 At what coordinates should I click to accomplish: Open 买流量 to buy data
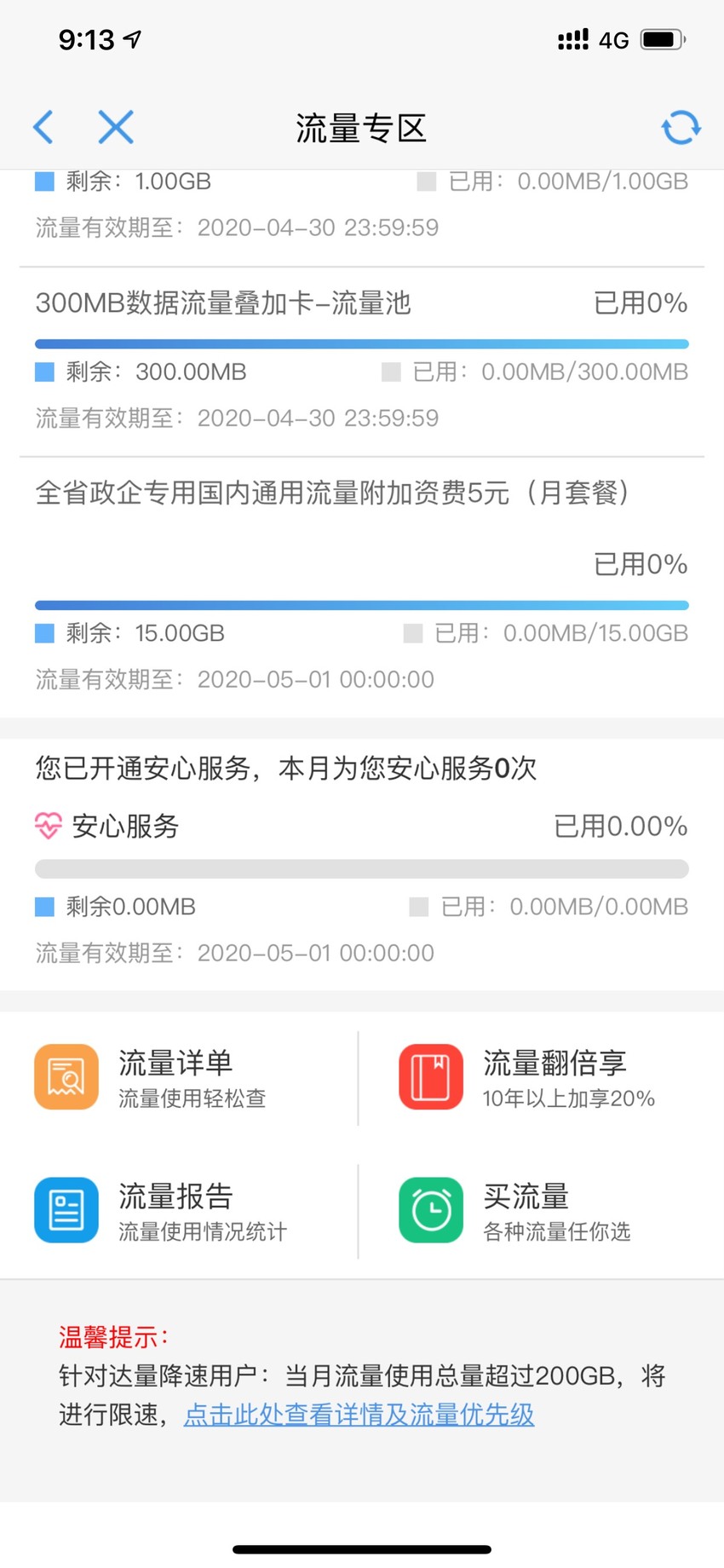click(x=541, y=1210)
